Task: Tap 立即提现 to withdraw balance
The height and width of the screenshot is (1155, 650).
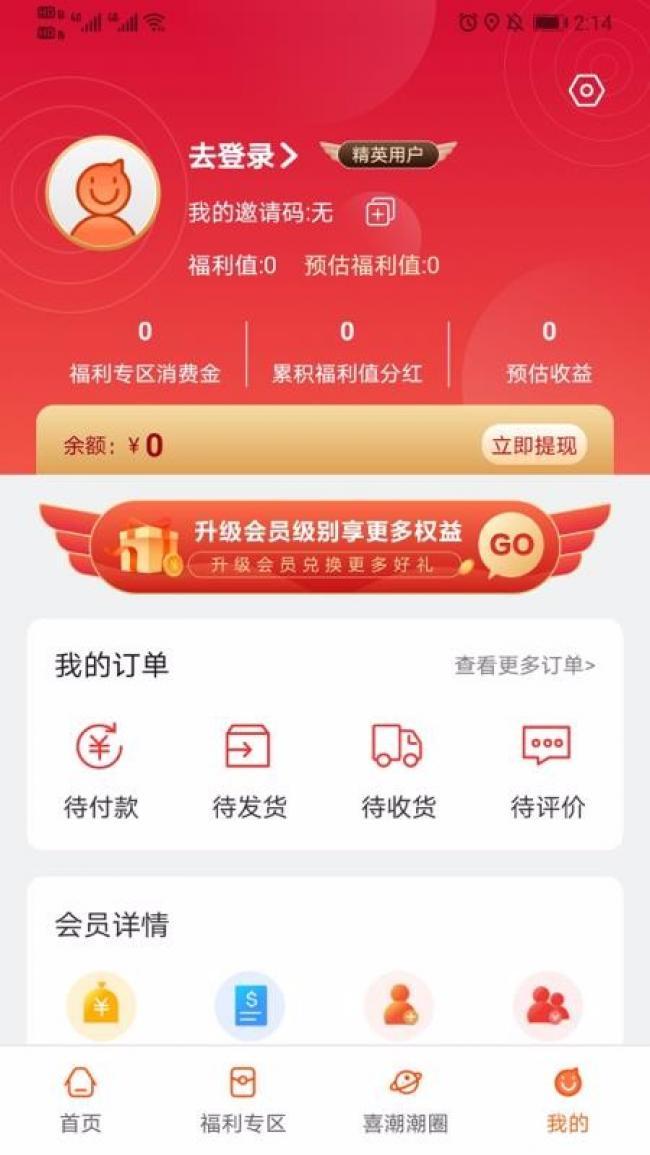Action: coord(533,446)
